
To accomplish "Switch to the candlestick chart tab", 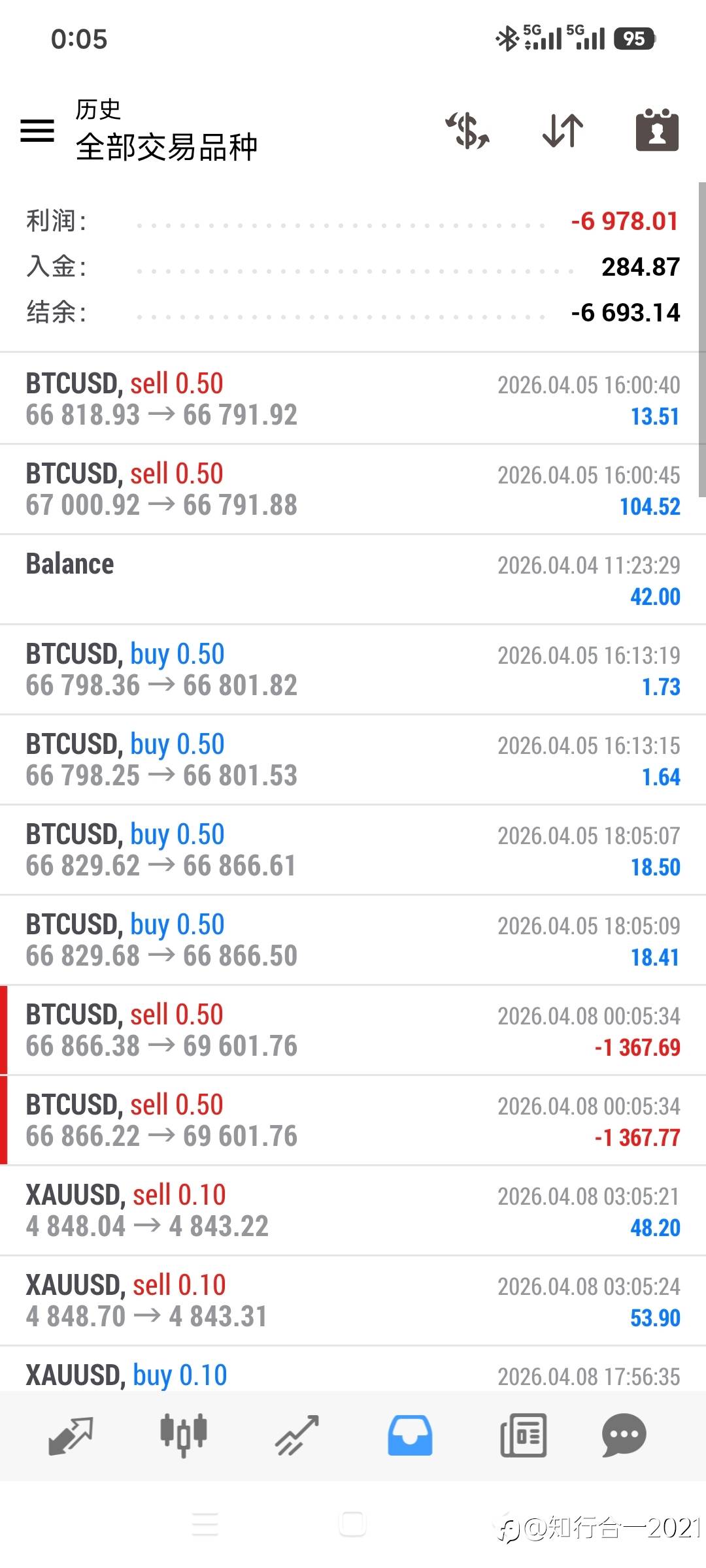I will pos(184,1435).
